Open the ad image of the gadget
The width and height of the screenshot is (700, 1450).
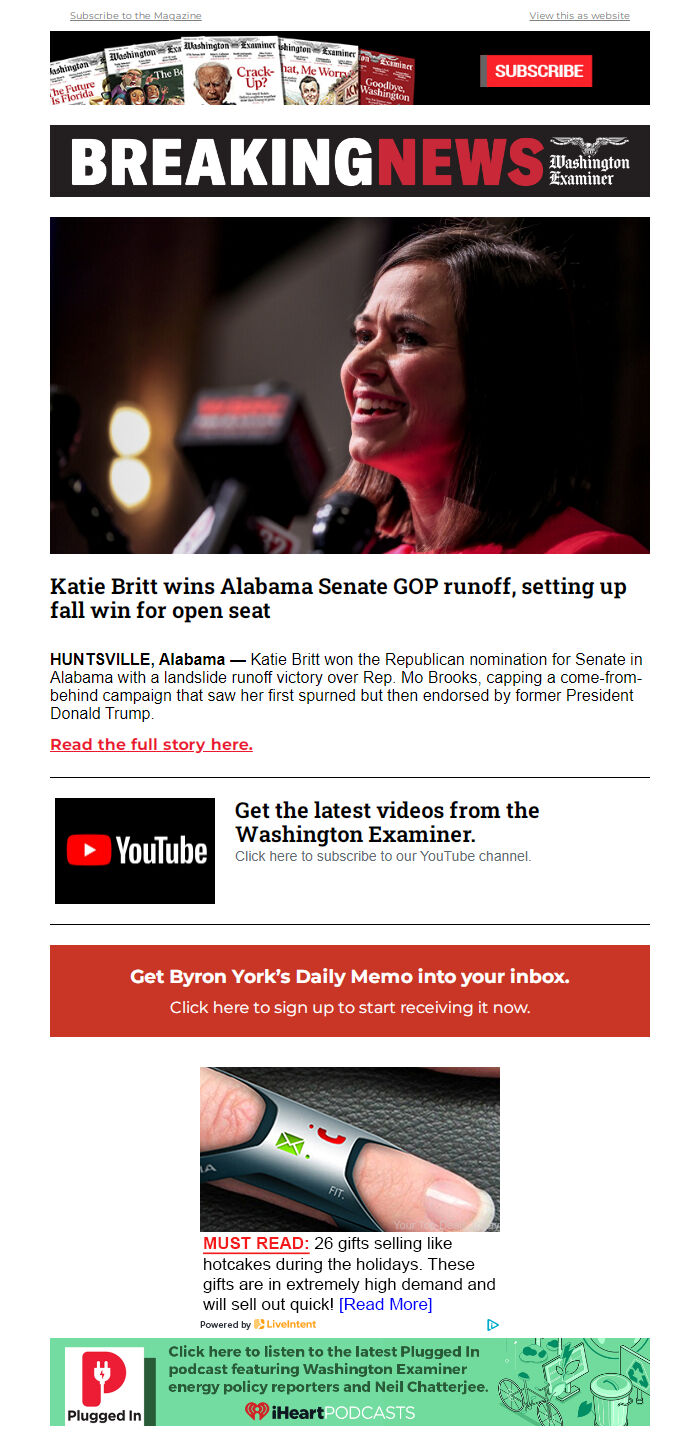pyautogui.click(x=350, y=1149)
